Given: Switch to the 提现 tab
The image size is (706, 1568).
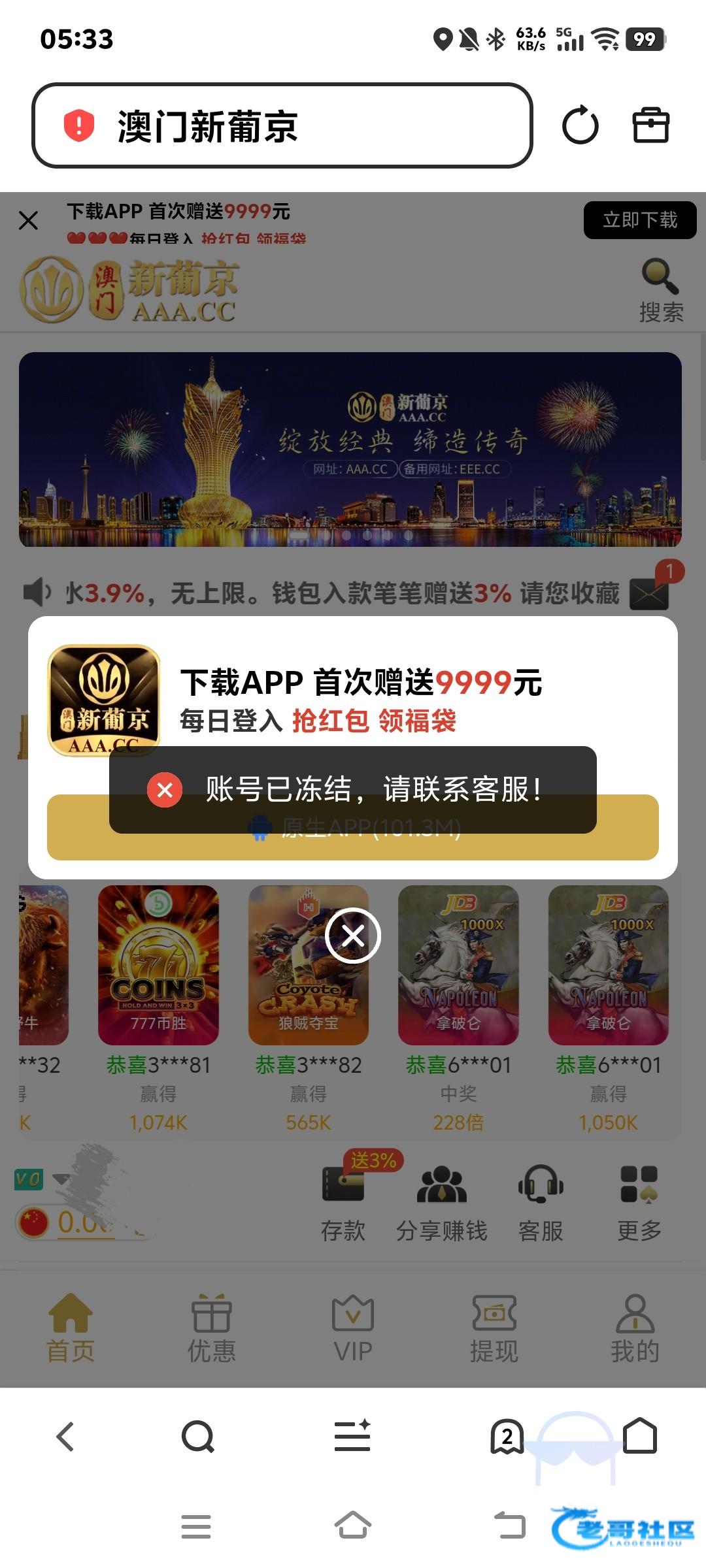Looking at the screenshot, I should [x=494, y=1329].
